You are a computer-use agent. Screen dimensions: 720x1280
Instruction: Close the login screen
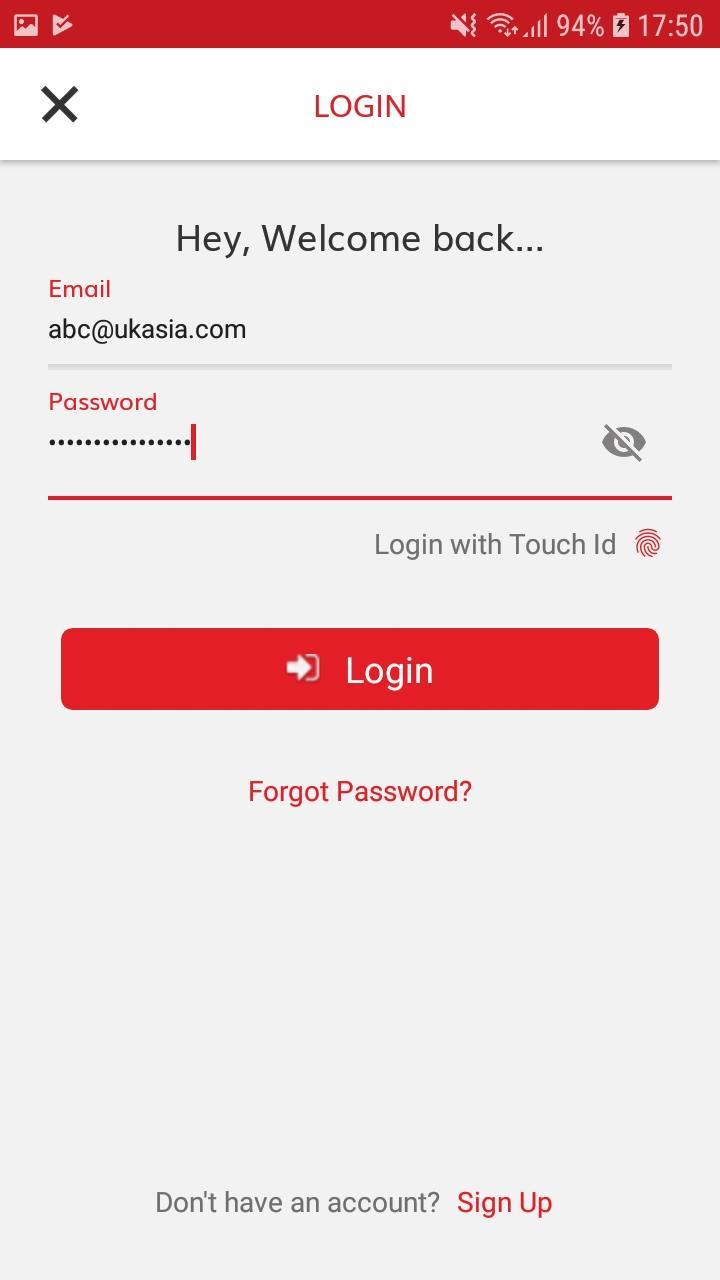tap(60, 104)
